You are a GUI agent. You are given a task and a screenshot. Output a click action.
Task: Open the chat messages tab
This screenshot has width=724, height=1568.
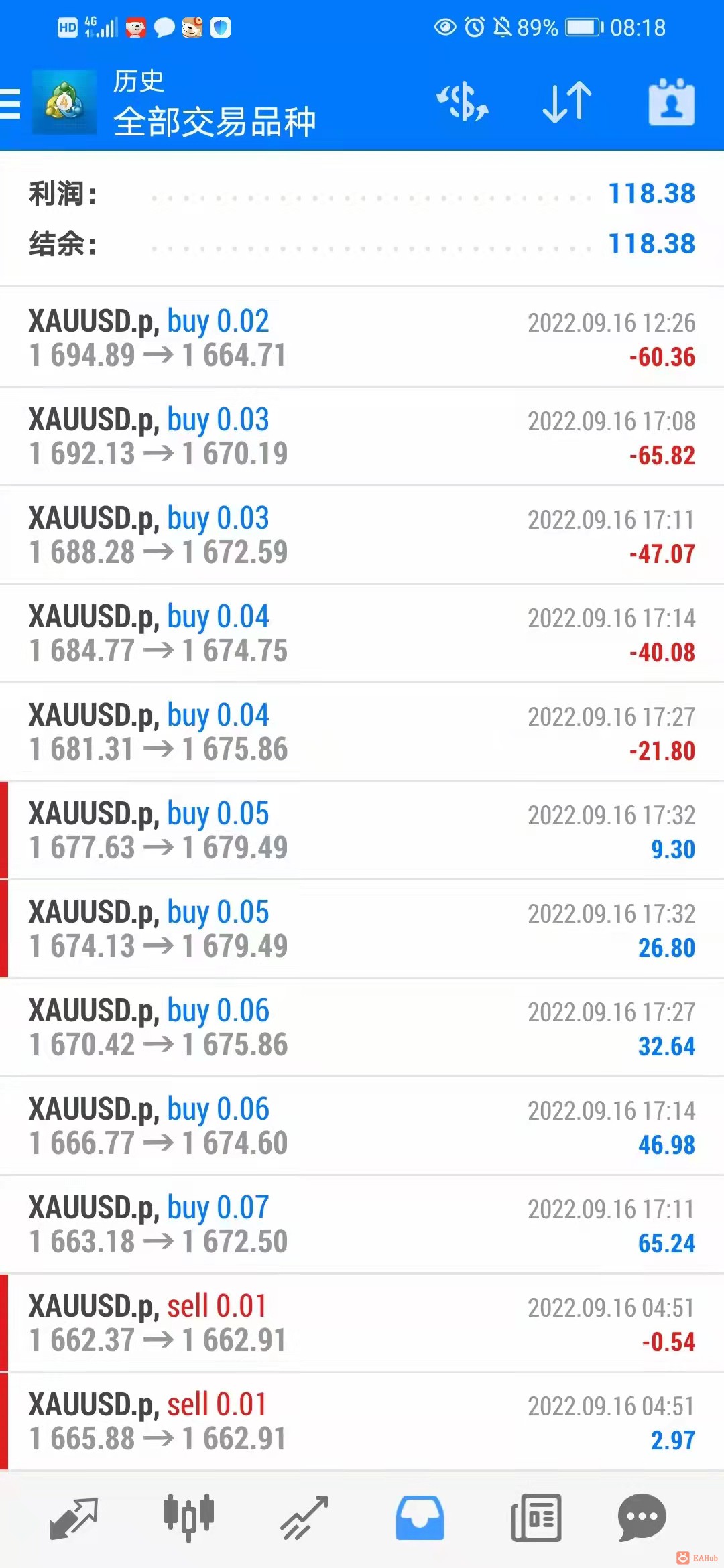(x=642, y=1518)
